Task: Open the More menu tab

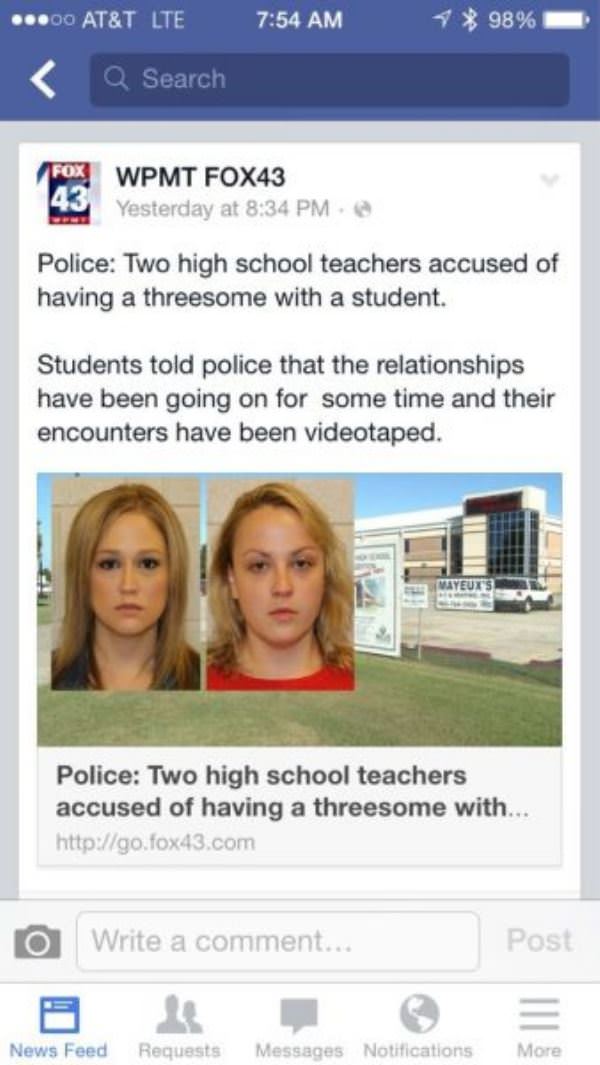Action: [539, 1025]
